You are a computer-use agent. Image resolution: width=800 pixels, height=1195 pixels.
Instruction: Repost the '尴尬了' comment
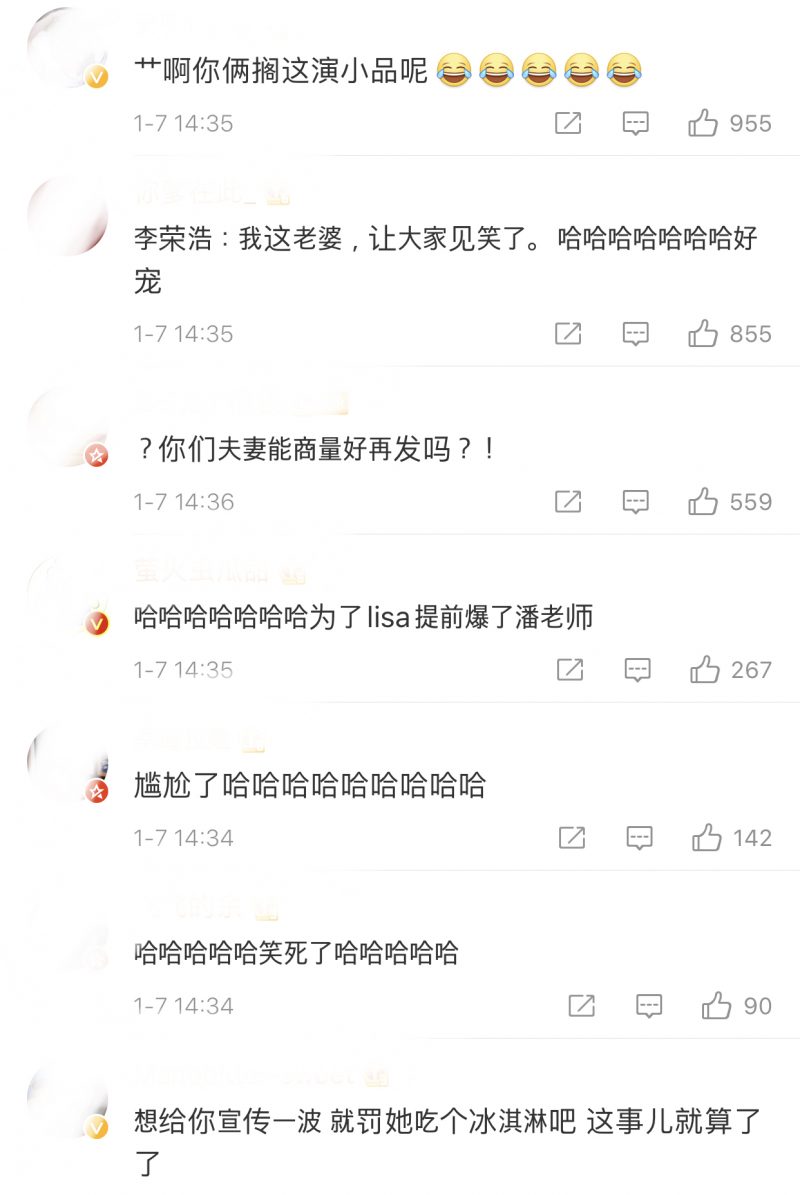(x=572, y=837)
